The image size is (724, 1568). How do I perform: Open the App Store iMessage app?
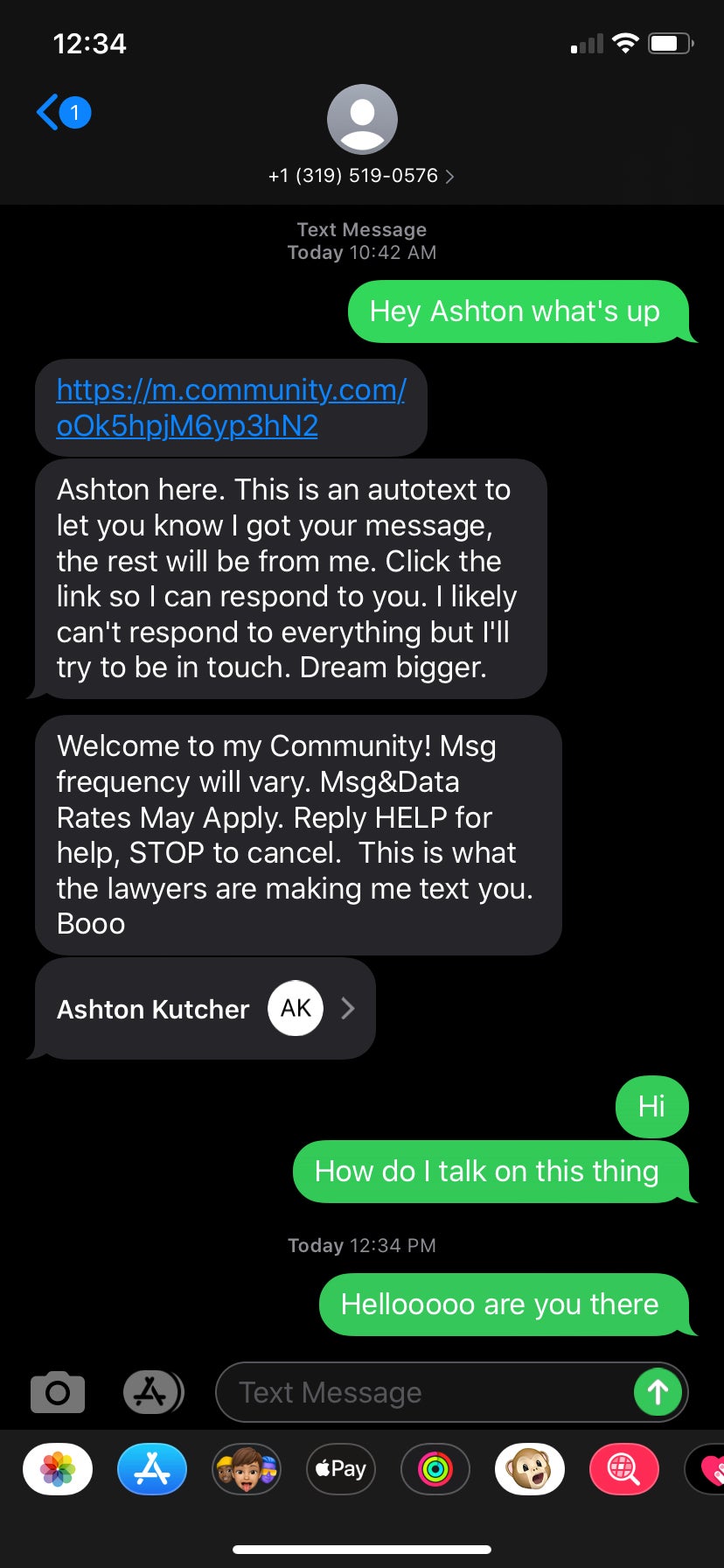[152, 1469]
